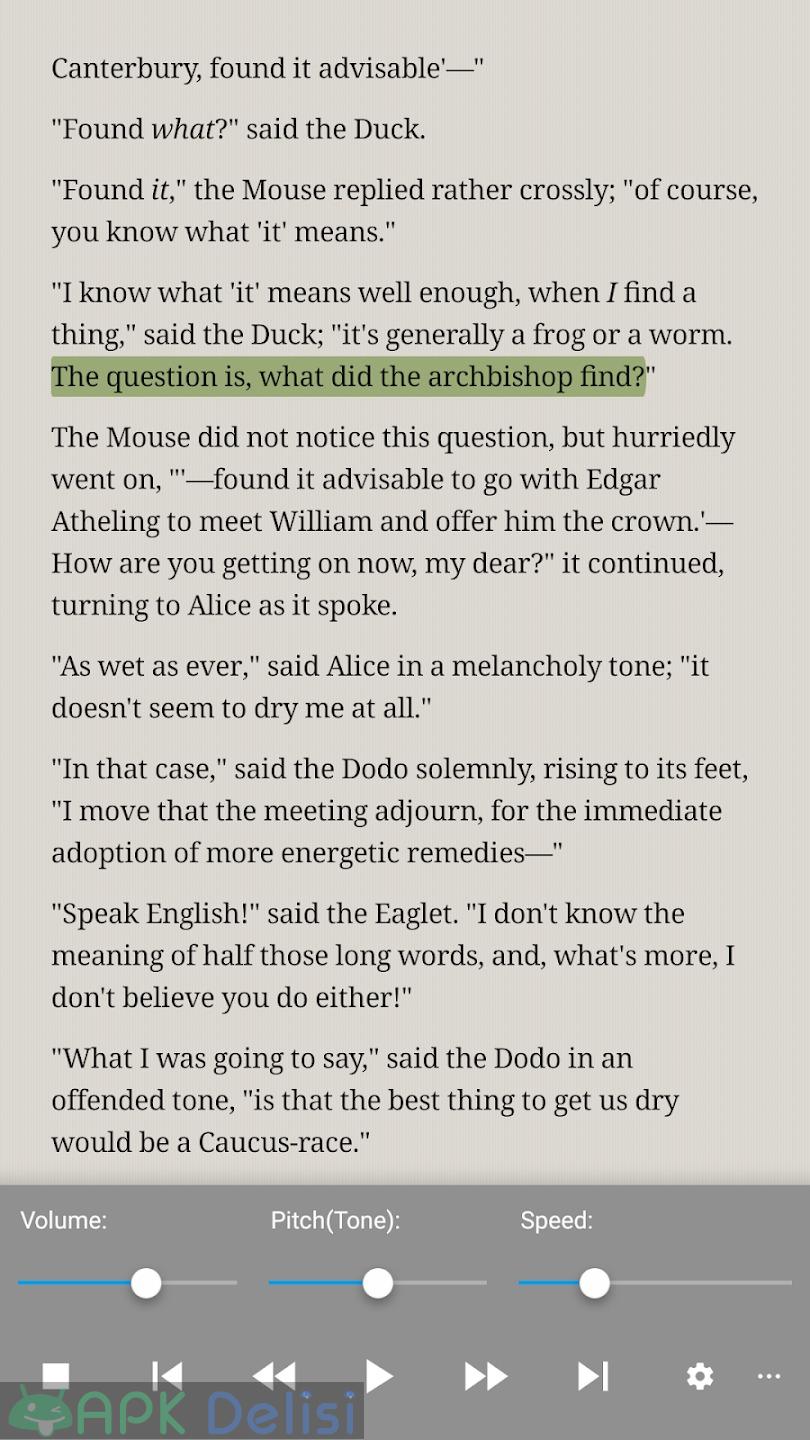Stop the text-to-speech reading
The width and height of the screenshot is (810, 1440).
56,1376
